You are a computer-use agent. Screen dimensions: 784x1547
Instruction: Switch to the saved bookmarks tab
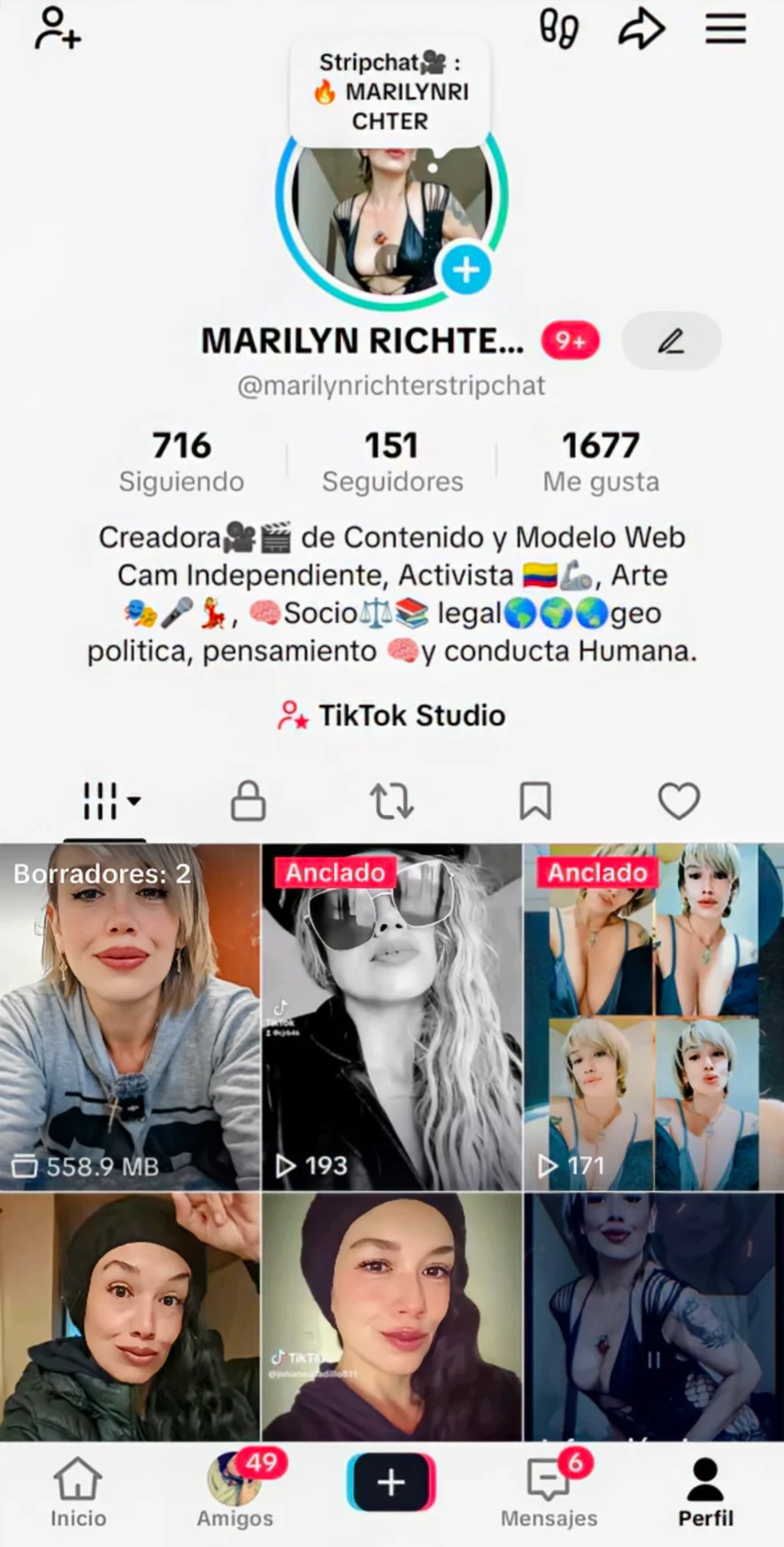(535, 801)
